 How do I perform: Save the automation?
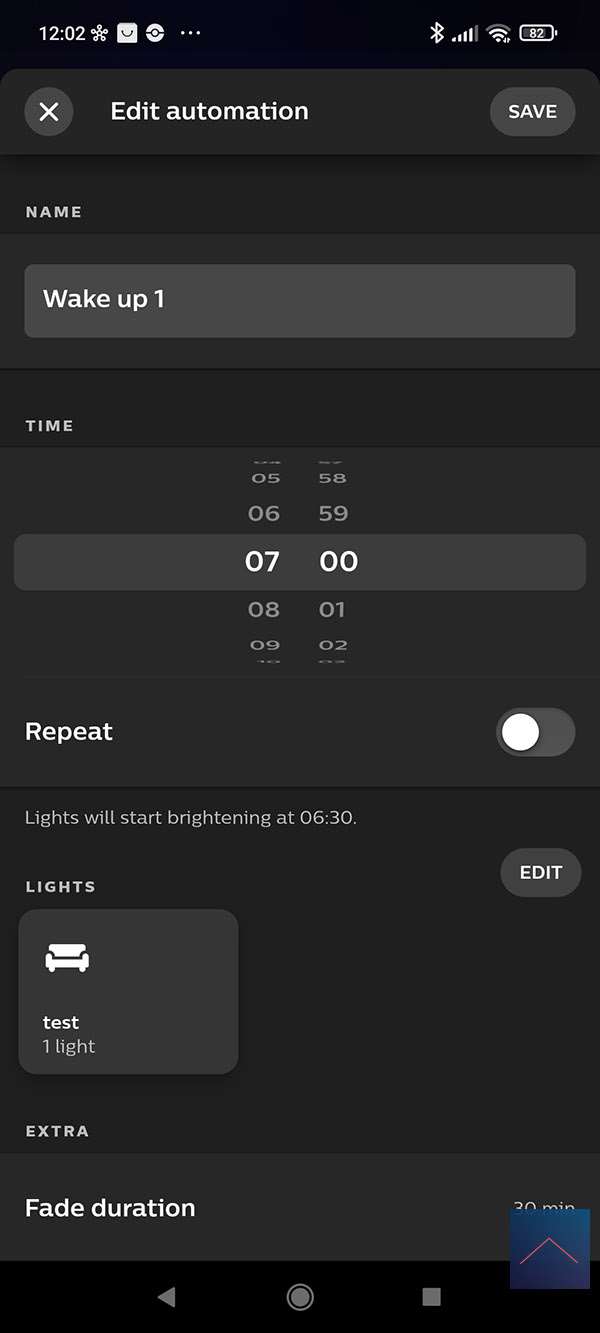[532, 112]
